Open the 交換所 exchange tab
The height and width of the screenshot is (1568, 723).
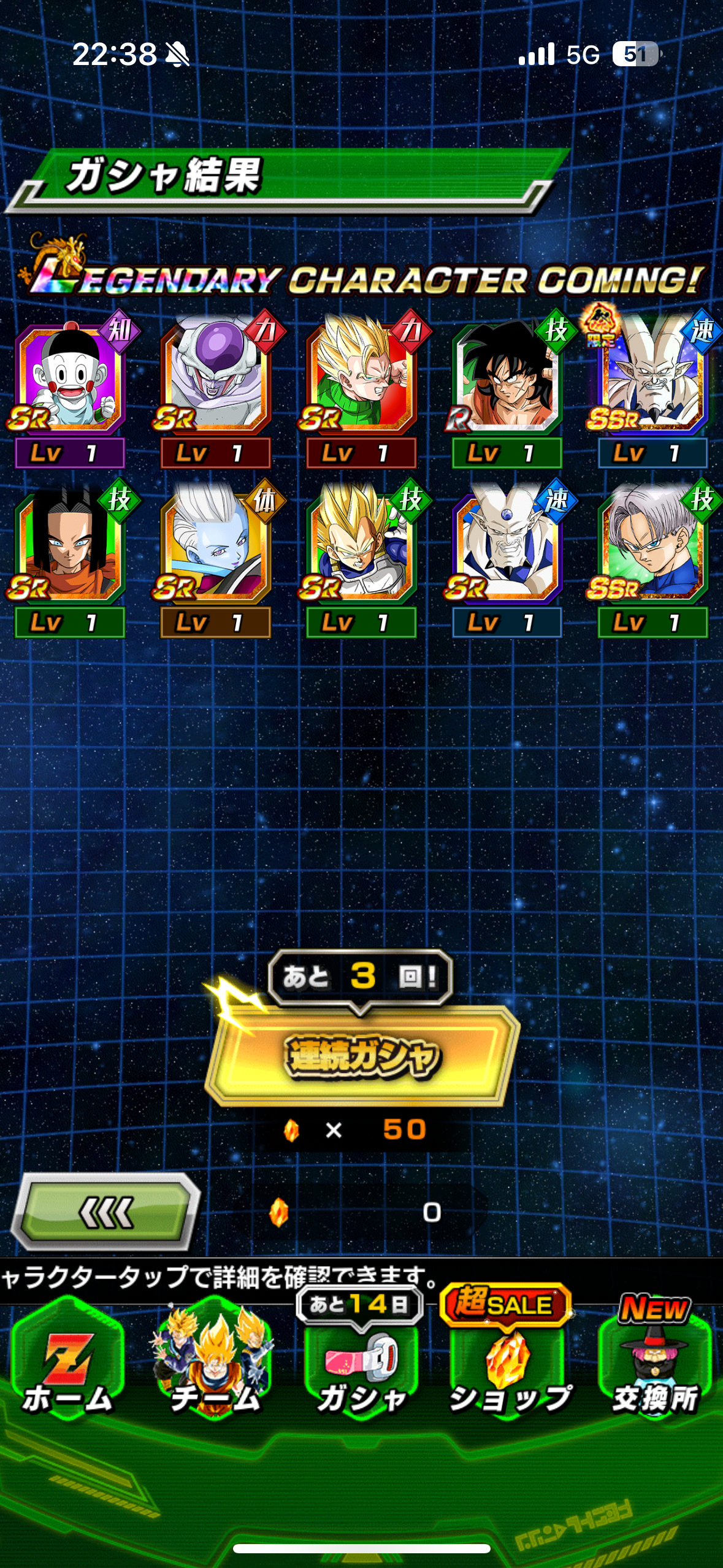point(655,1358)
